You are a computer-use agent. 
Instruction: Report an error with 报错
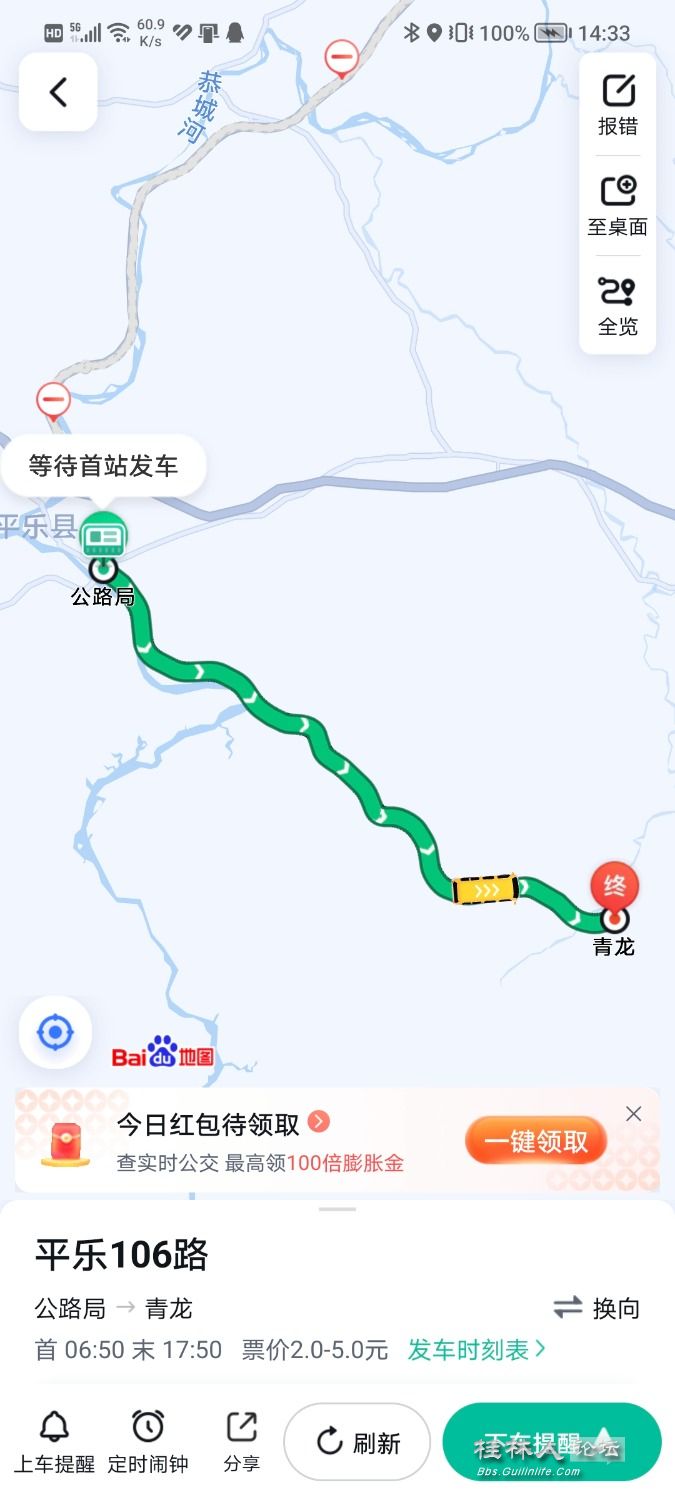(x=618, y=105)
